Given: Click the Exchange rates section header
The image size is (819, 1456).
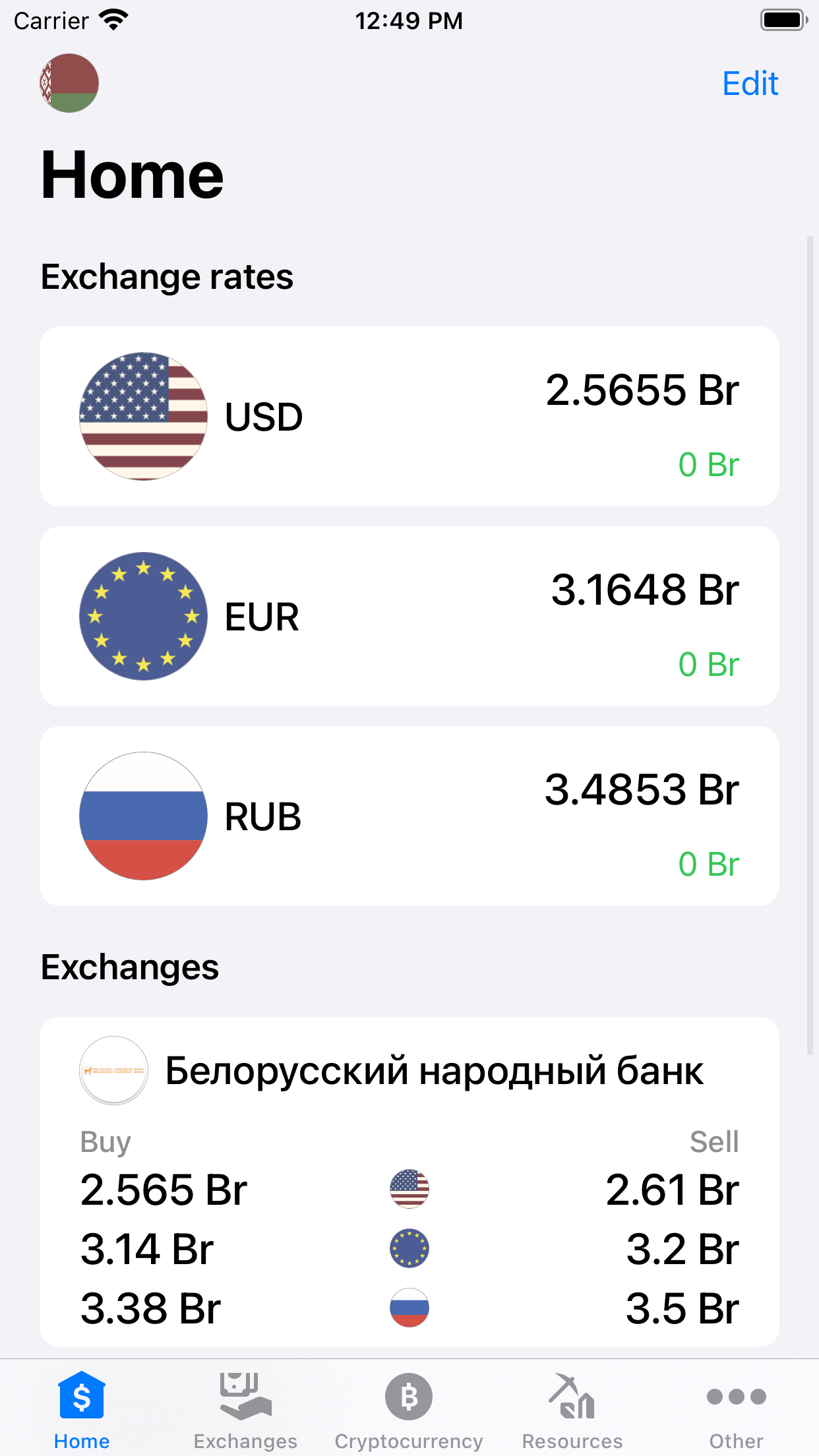Looking at the screenshot, I should (x=167, y=277).
